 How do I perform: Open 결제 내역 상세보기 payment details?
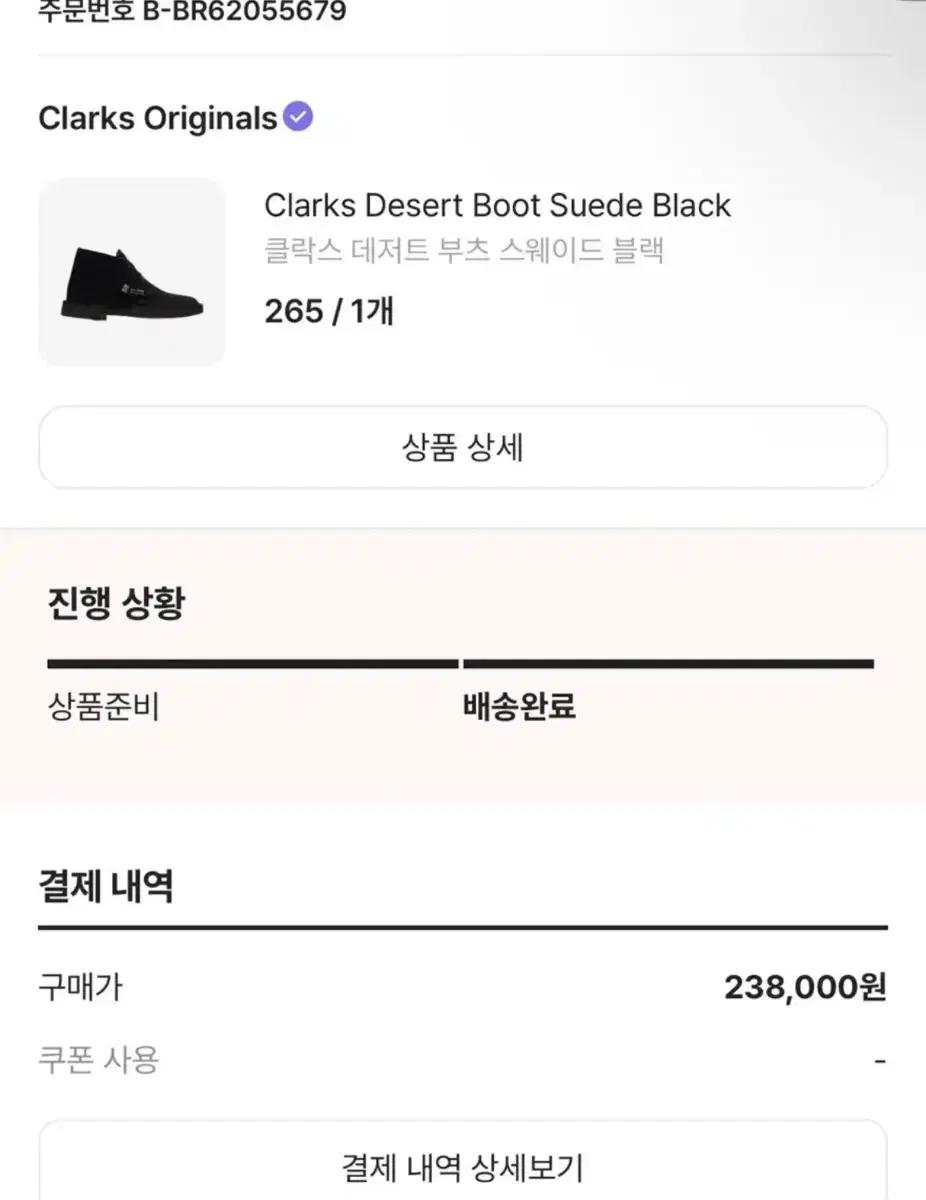463,1165
